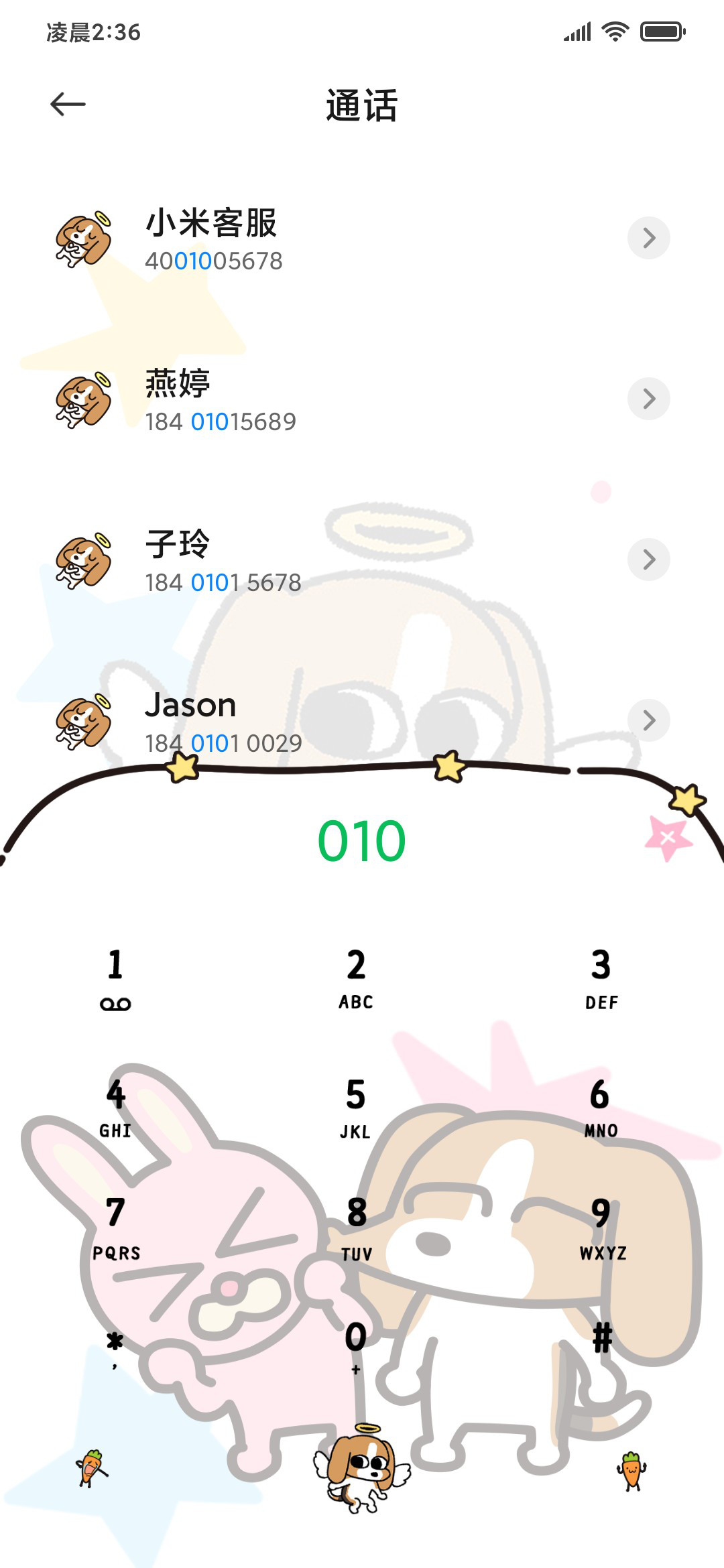Go back using the top-left arrow
The height and width of the screenshot is (1568, 724).
click(68, 104)
